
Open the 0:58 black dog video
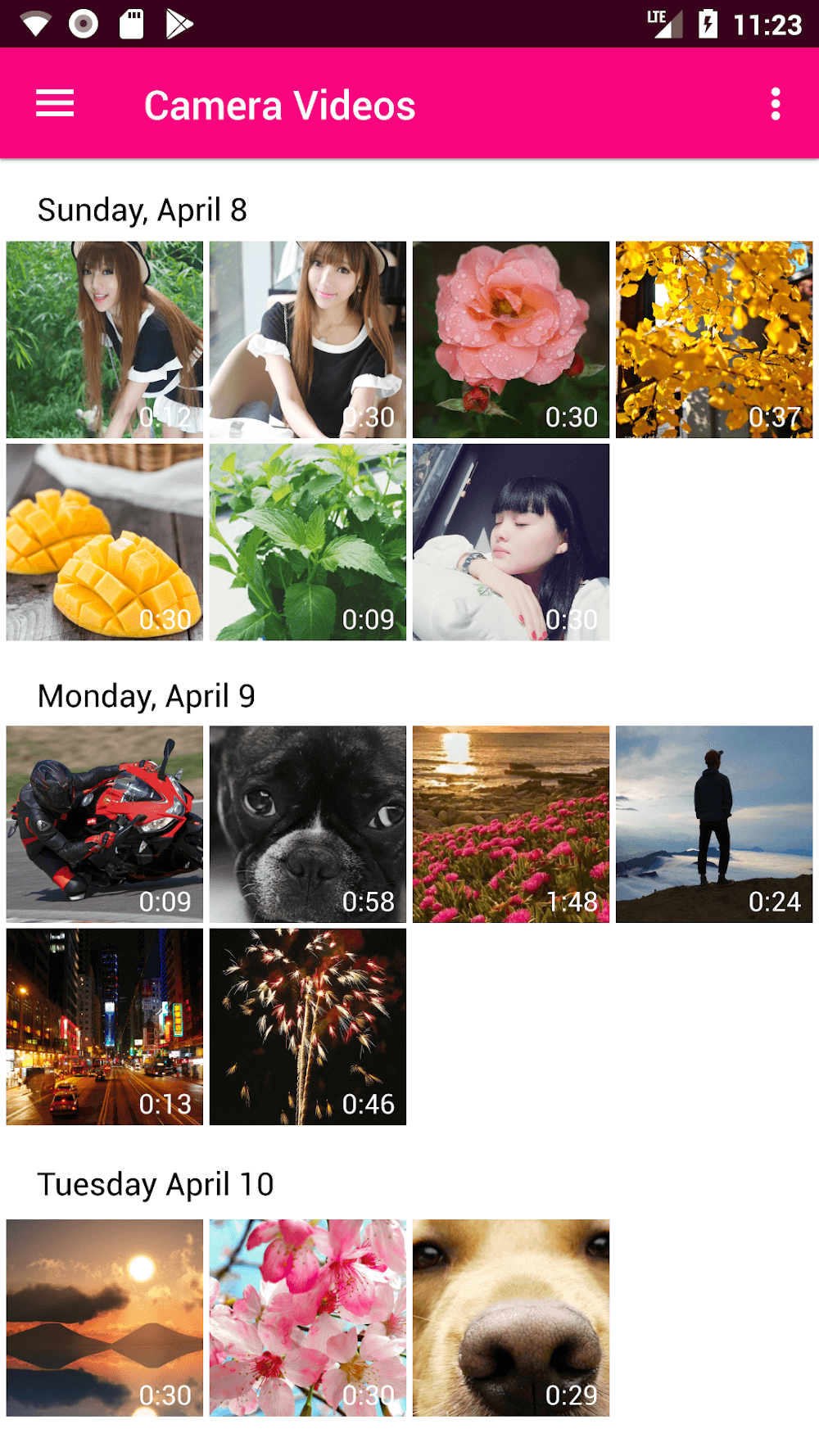[308, 824]
